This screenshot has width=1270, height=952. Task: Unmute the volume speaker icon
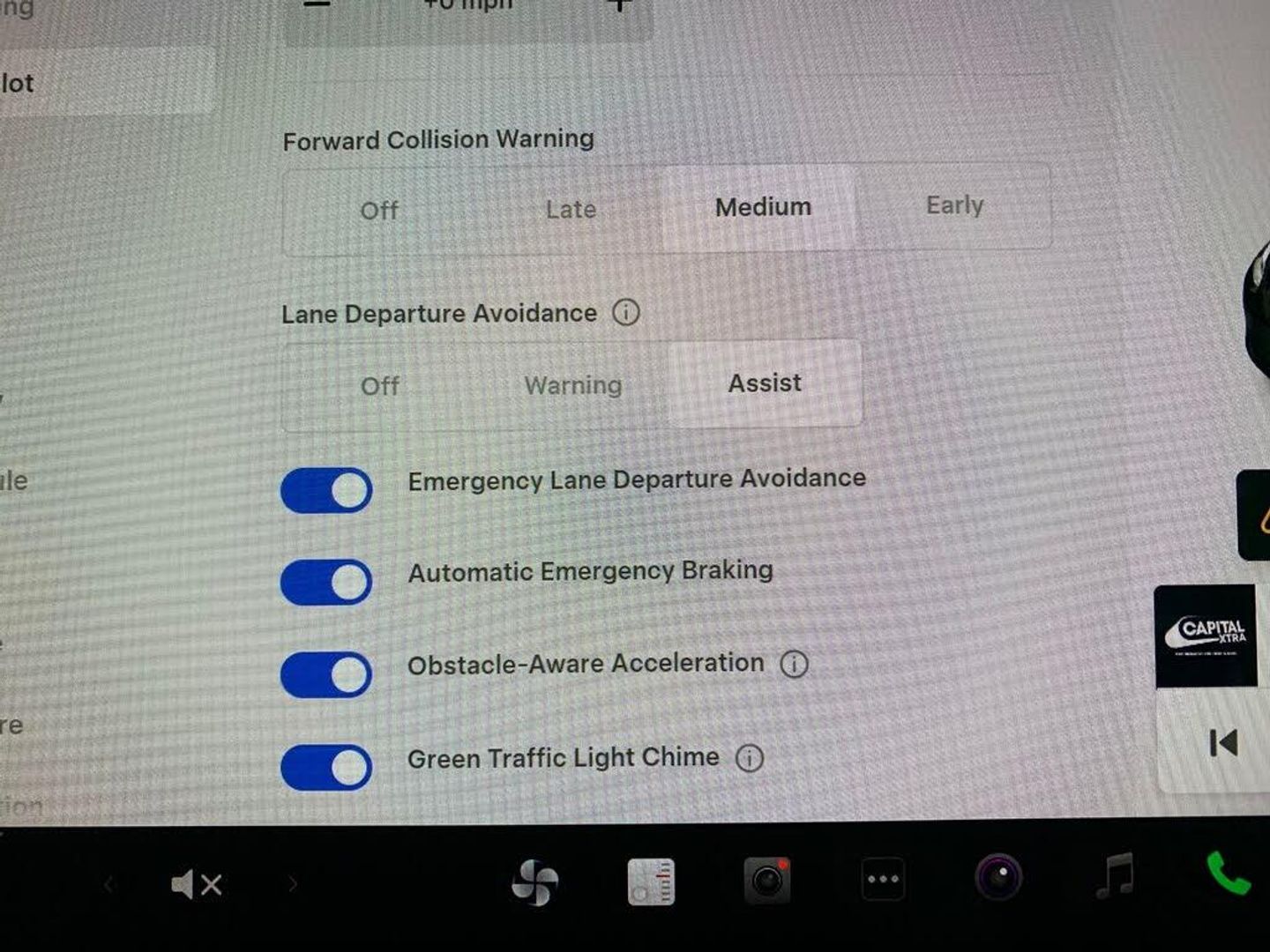point(196,884)
